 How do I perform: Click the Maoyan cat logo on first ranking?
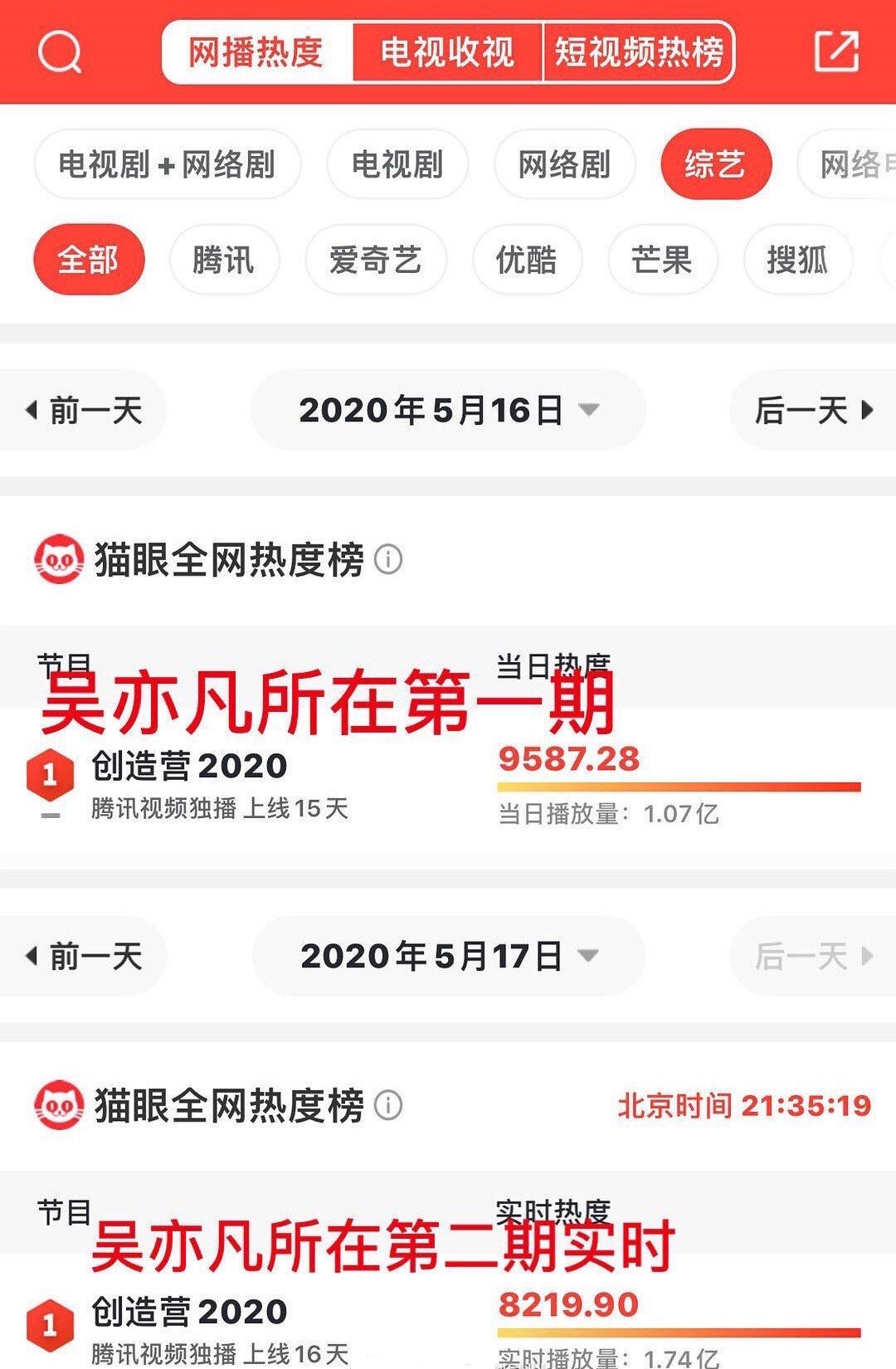coord(56,561)
